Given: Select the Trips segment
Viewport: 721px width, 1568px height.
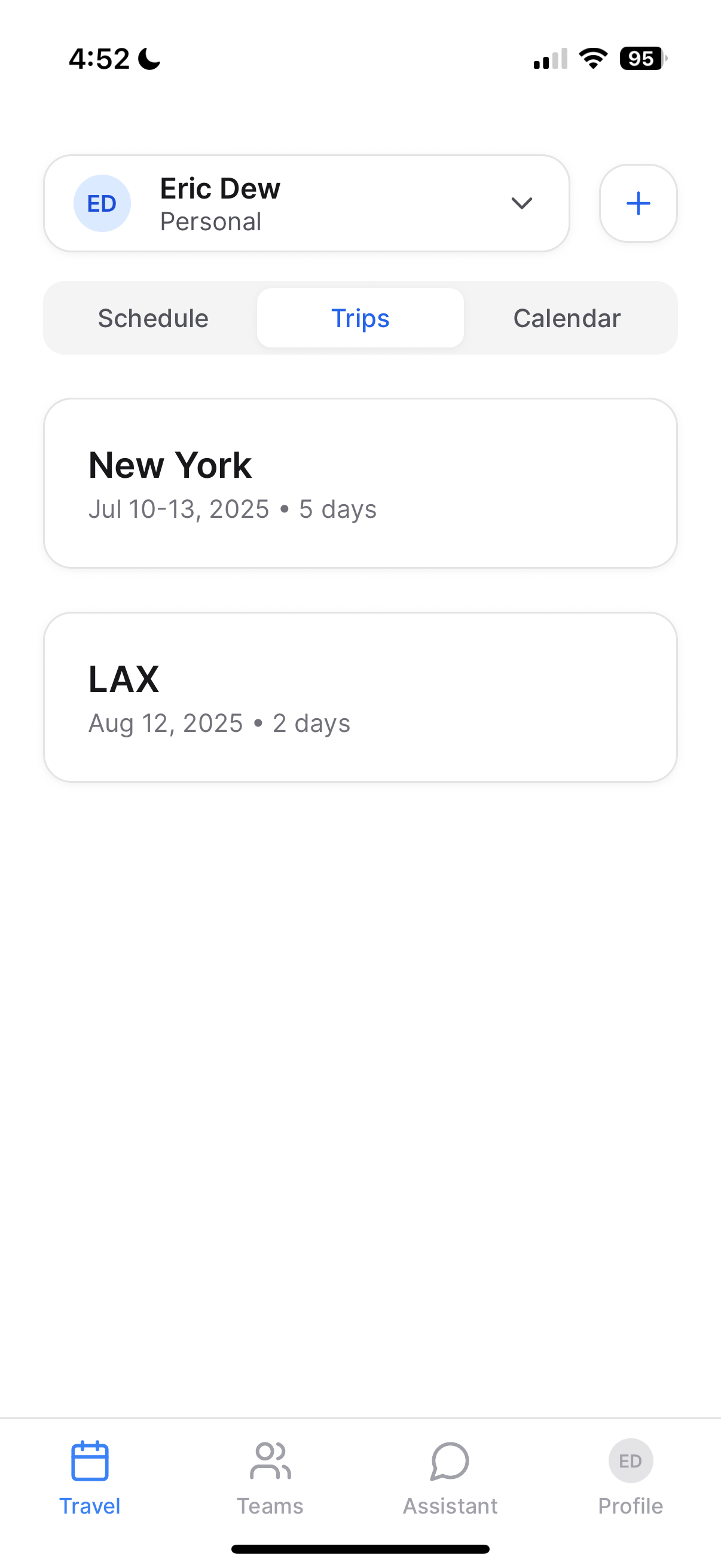Looking at the screenshot, I should coord(360,318).
